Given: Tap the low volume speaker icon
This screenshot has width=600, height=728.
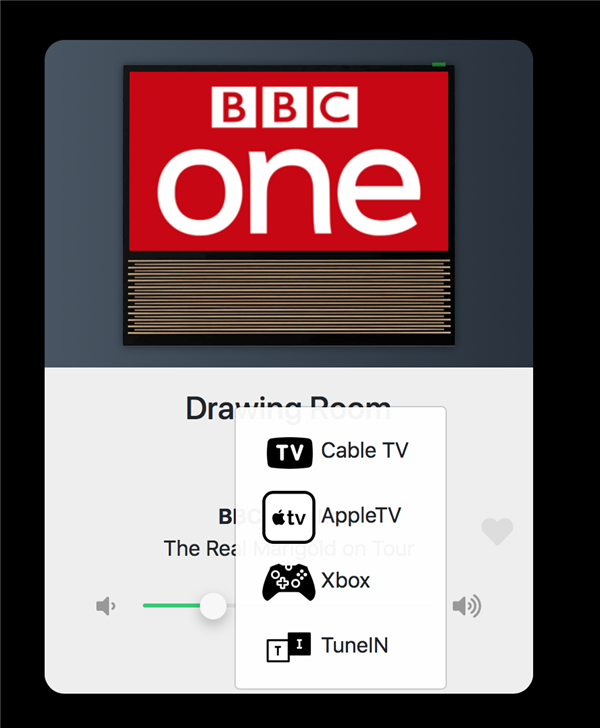Looking at the screenshot, I should (106, 606).
